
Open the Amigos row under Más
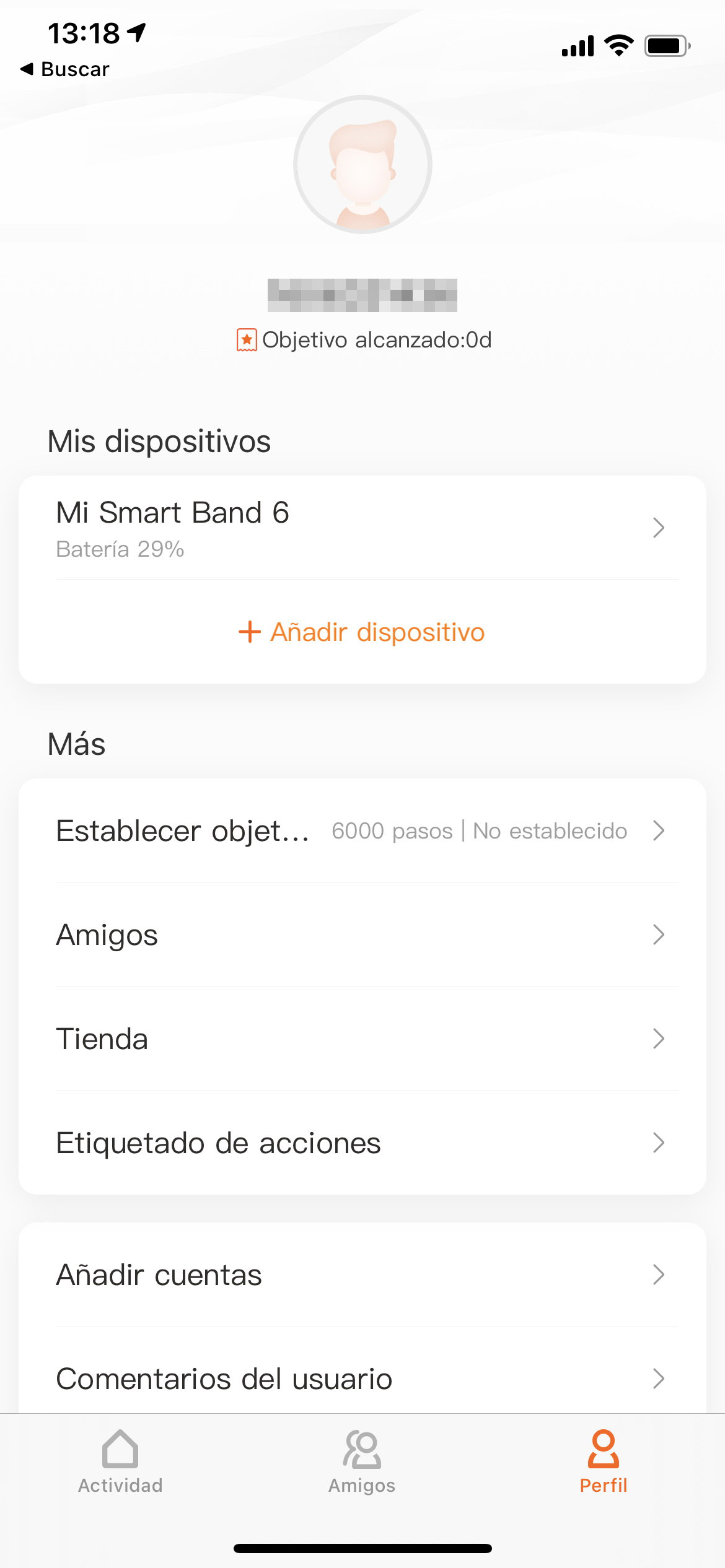coord(362,934)
